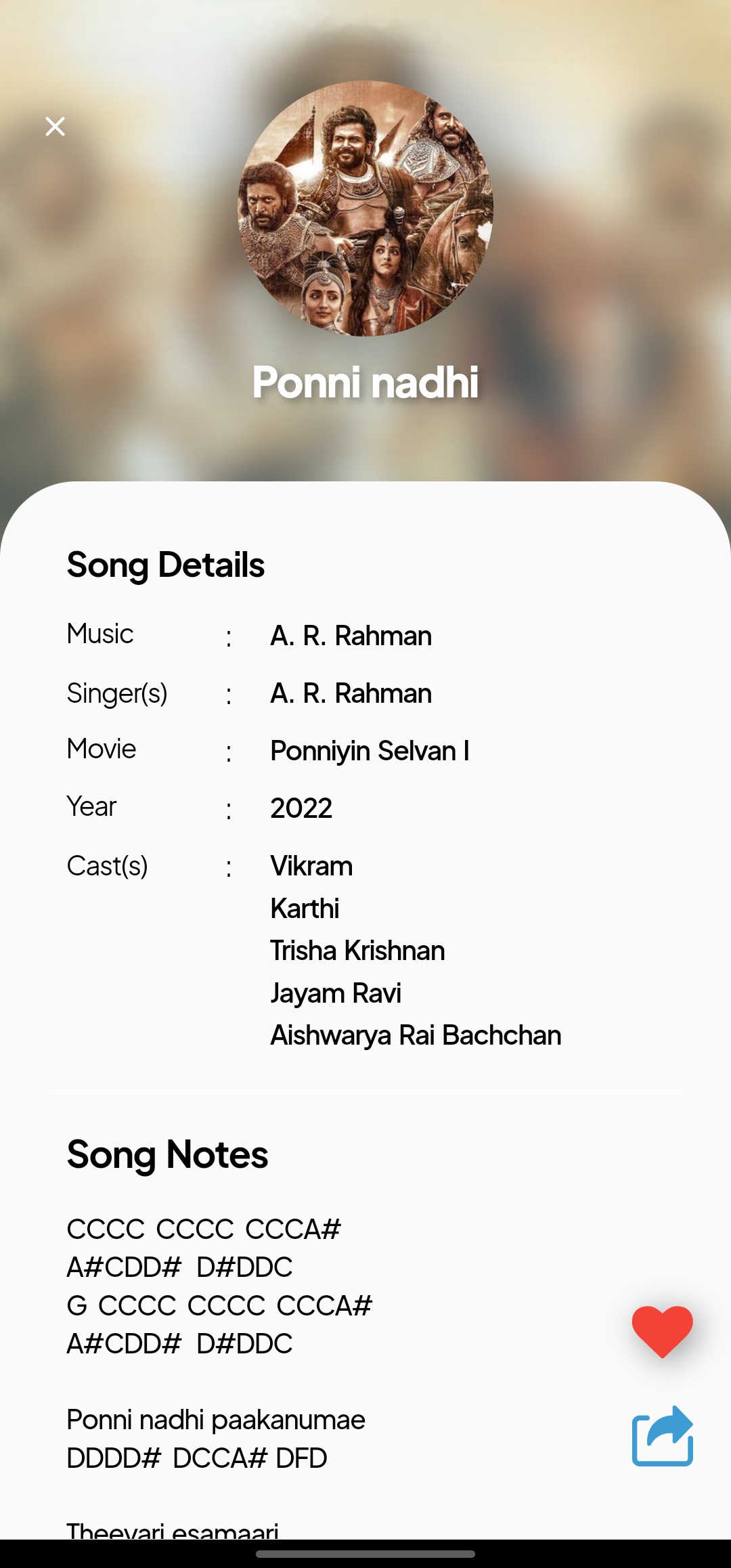
Task: Close the Ponni nadhi song details
Action: point(55,126)
